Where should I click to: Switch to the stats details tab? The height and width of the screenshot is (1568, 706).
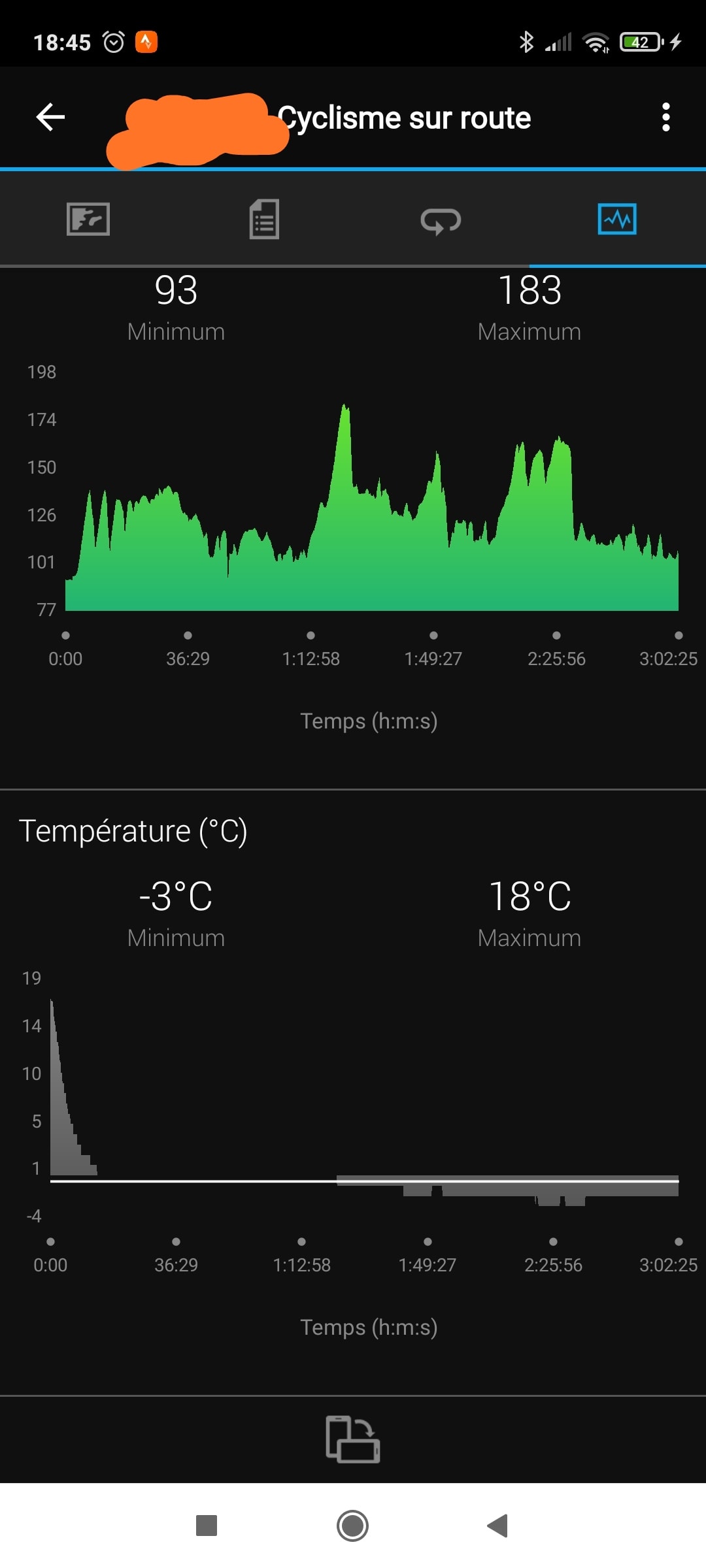point(264,219)
